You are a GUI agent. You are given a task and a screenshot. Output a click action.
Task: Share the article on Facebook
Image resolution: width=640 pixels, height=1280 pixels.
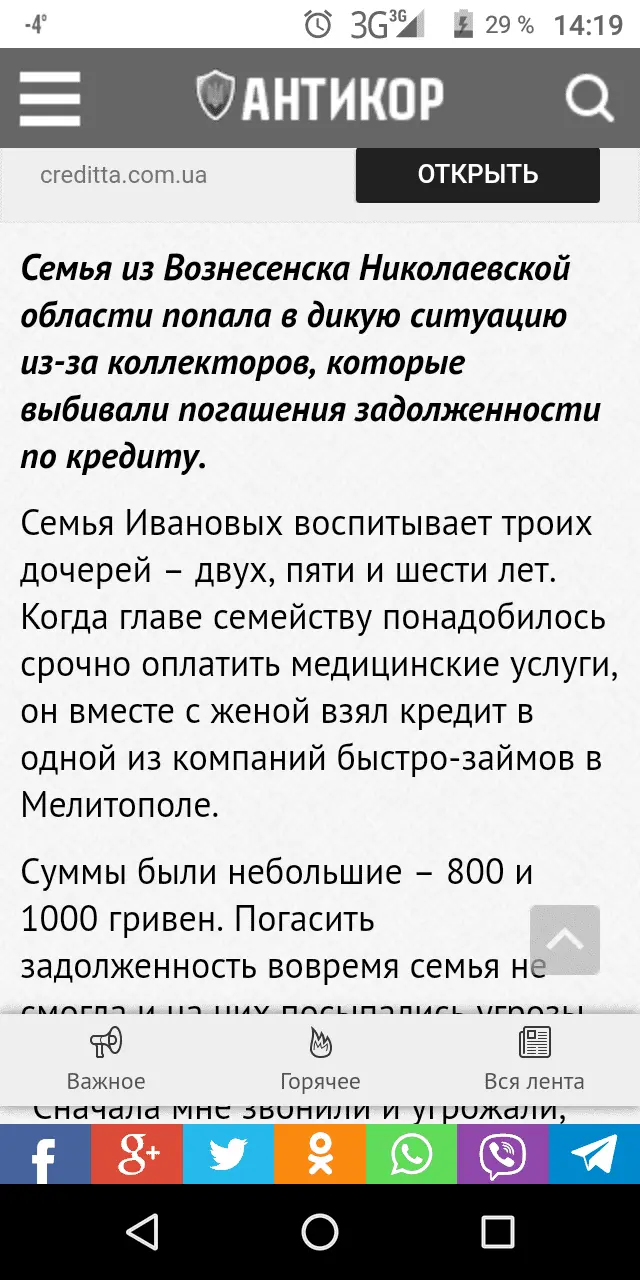pos(45,1154)
